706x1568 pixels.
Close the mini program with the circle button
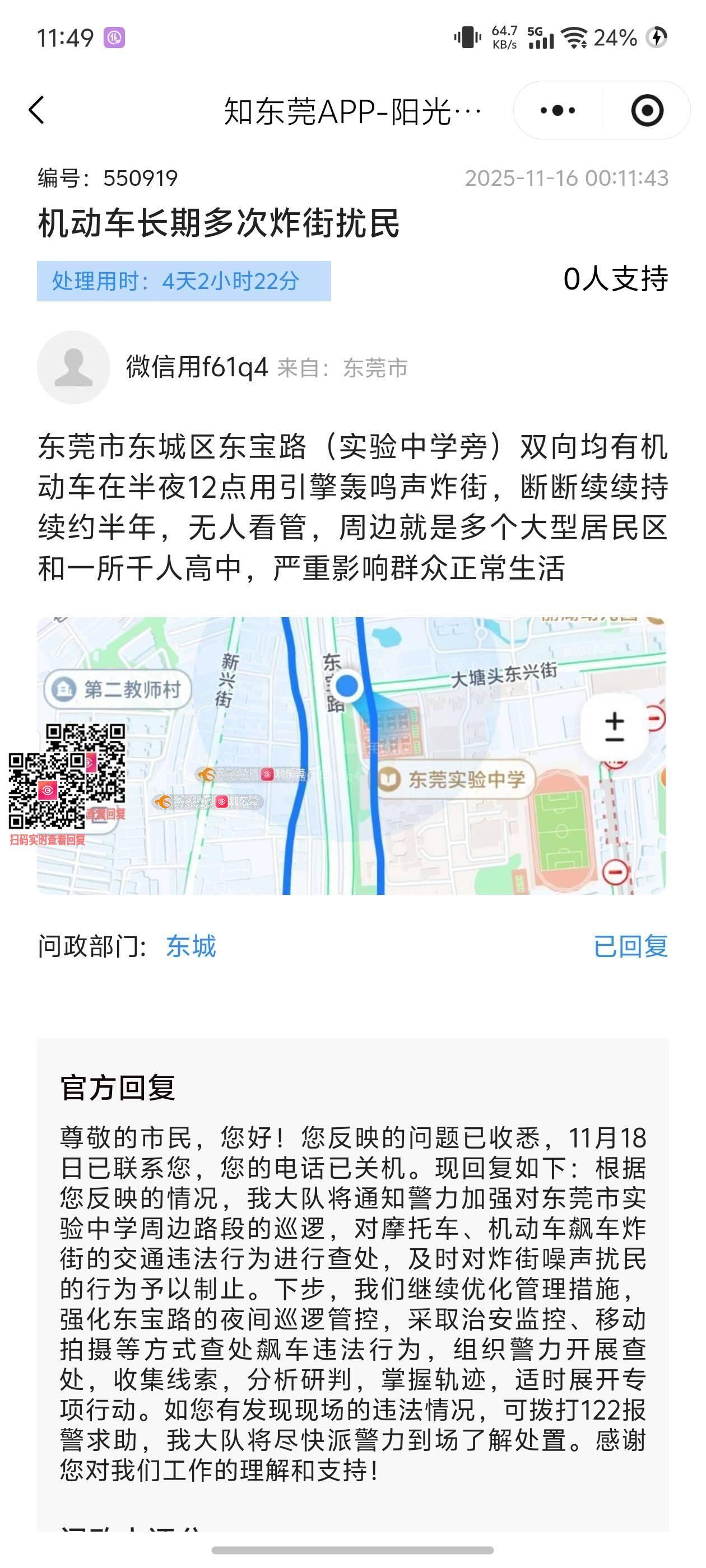[x=646, y=110]
